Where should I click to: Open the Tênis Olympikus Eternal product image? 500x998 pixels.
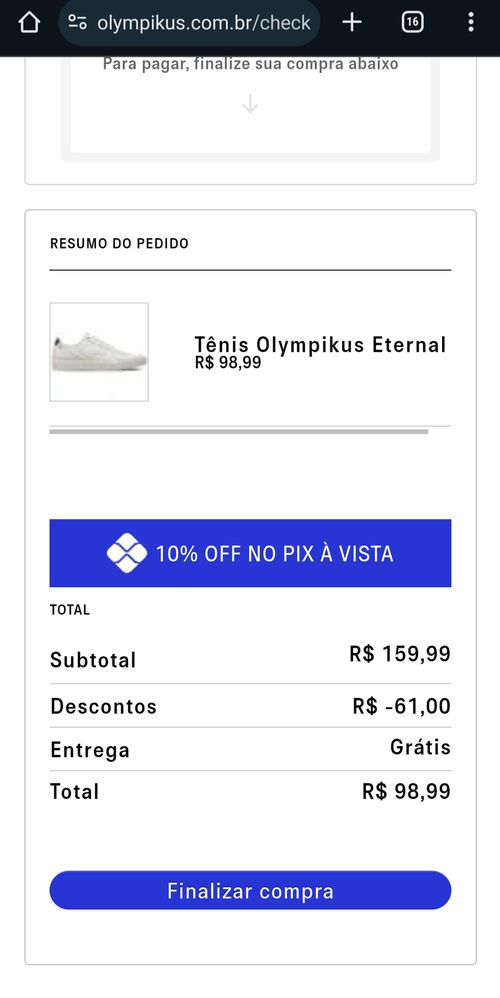pyautogui.click(x=99, y=352)
